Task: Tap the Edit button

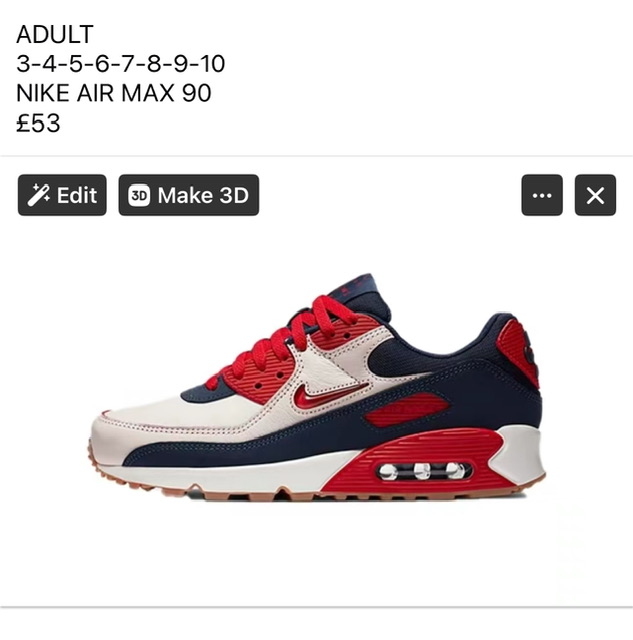Action: [x=62, y=195]
